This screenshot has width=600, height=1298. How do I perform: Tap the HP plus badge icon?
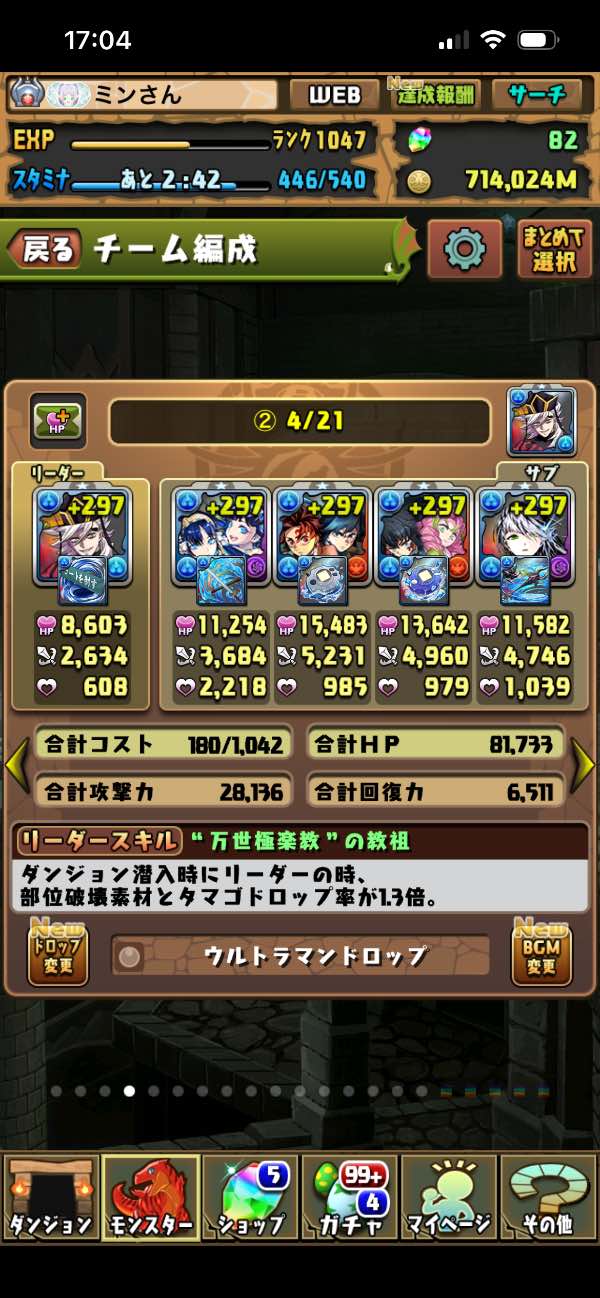point(58,420)
